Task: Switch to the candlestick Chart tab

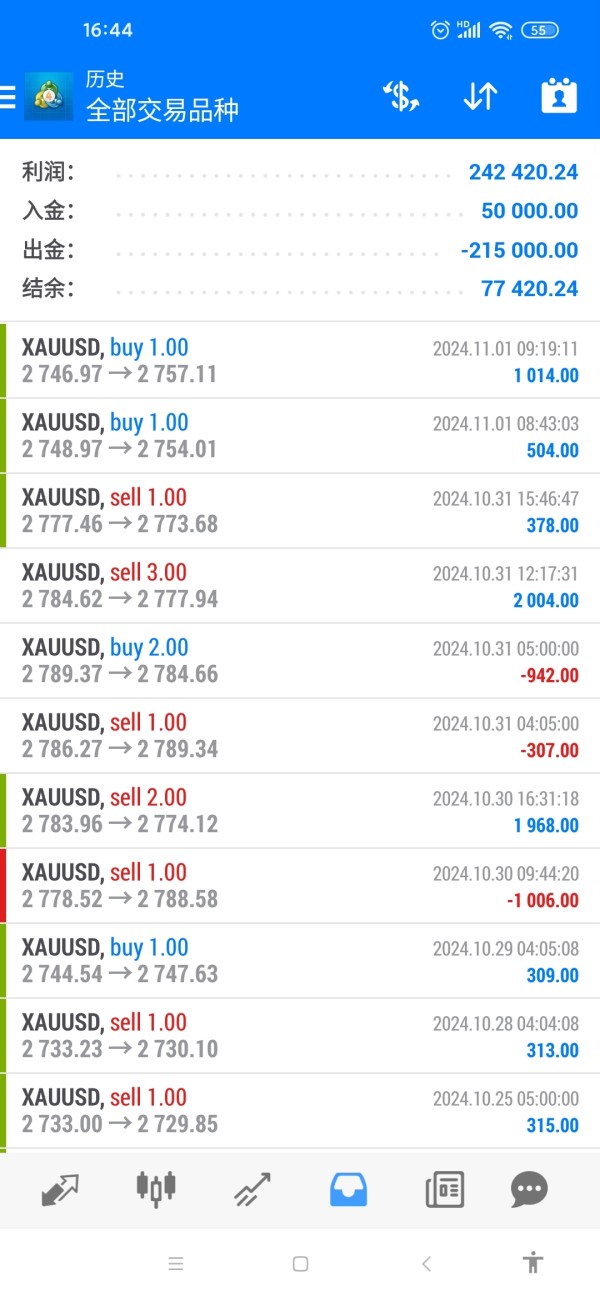Action: pyautogui.click(x=155, y=1187)
